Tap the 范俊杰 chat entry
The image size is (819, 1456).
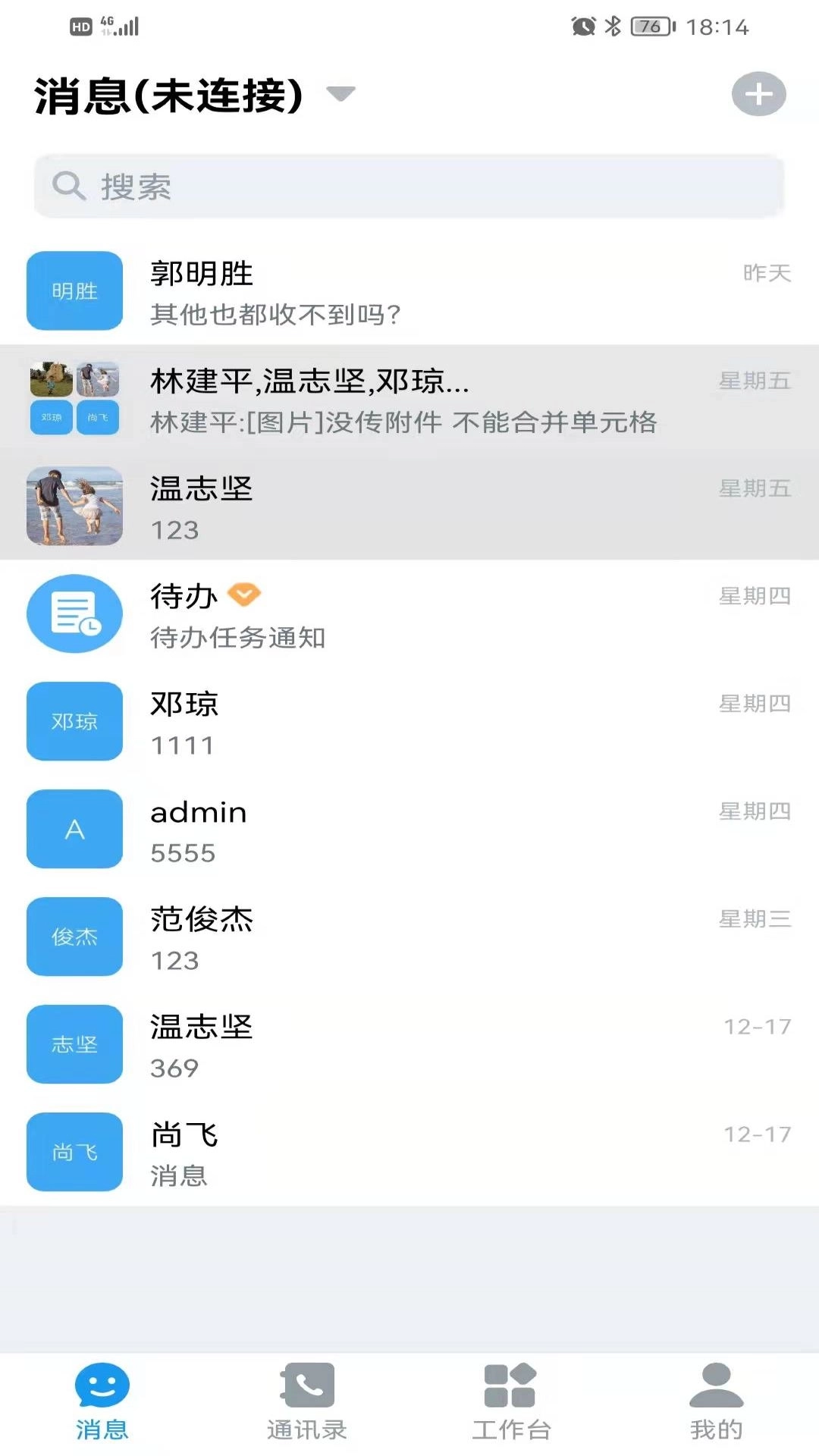pyautogui.click(x=409, y=937)
